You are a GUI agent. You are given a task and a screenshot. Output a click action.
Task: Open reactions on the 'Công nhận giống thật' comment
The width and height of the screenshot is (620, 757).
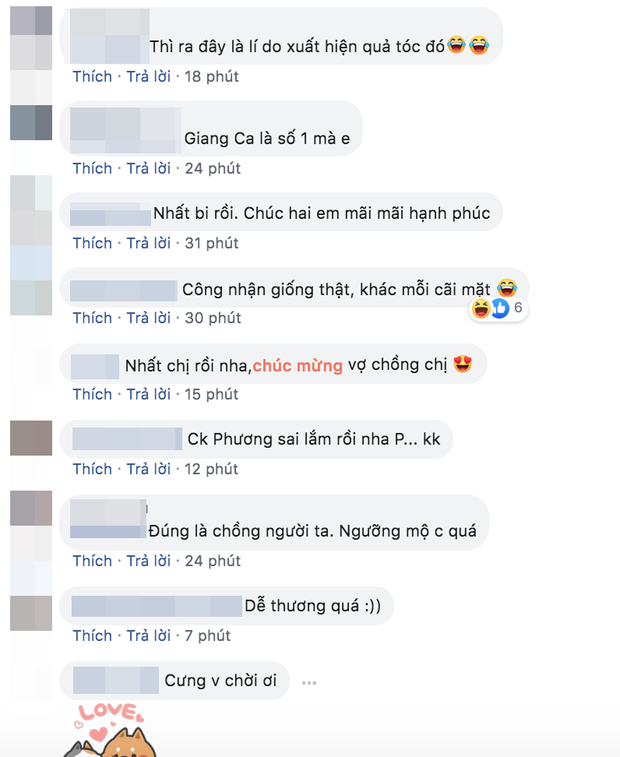click(x=497, y=309)
